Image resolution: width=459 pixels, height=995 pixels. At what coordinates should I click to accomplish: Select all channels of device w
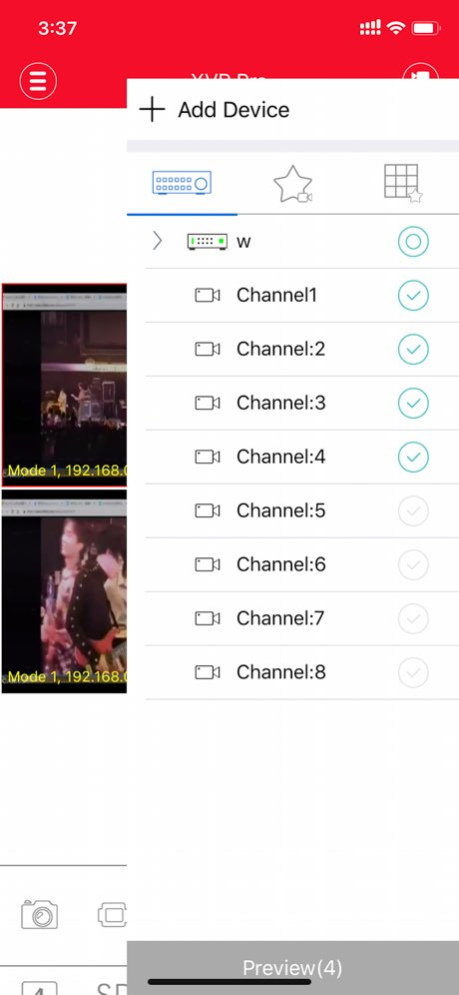413,242
